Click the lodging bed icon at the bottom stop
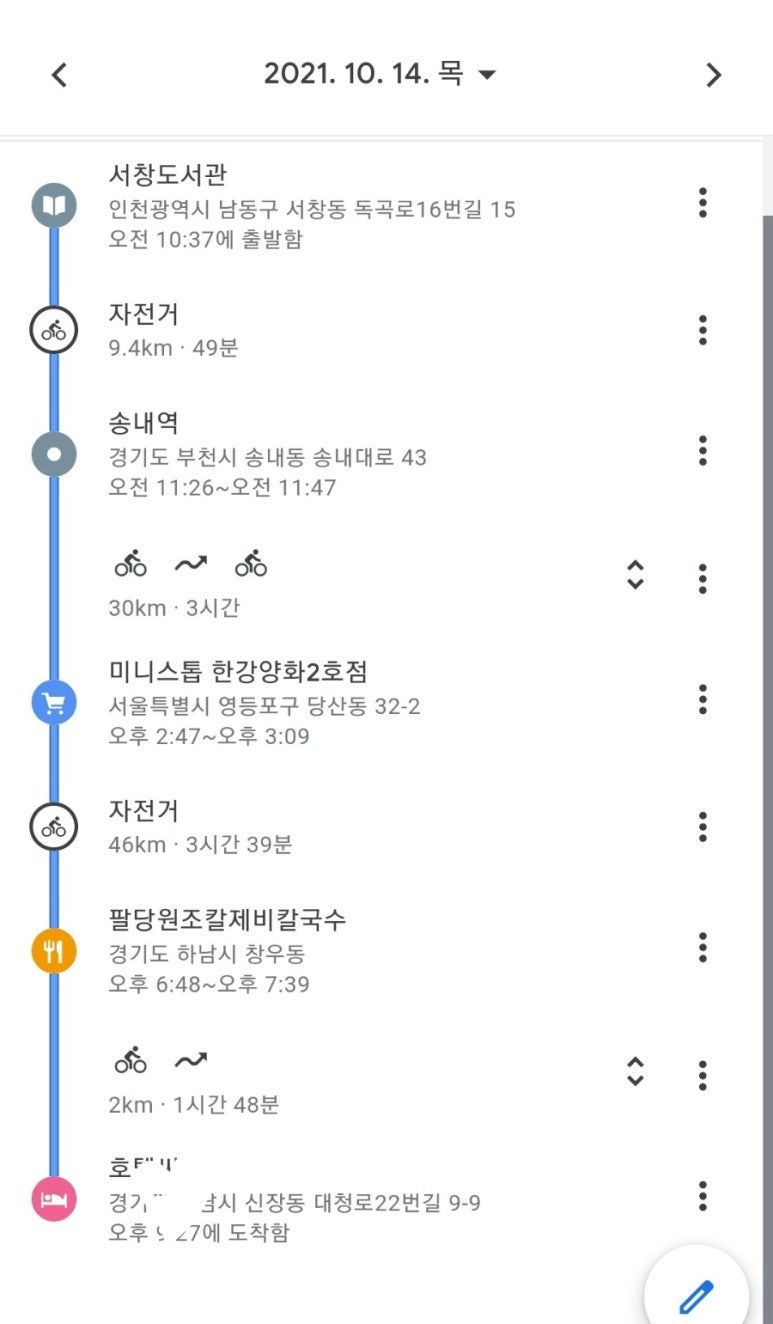773x1324 pixels. coord(54,1199)
